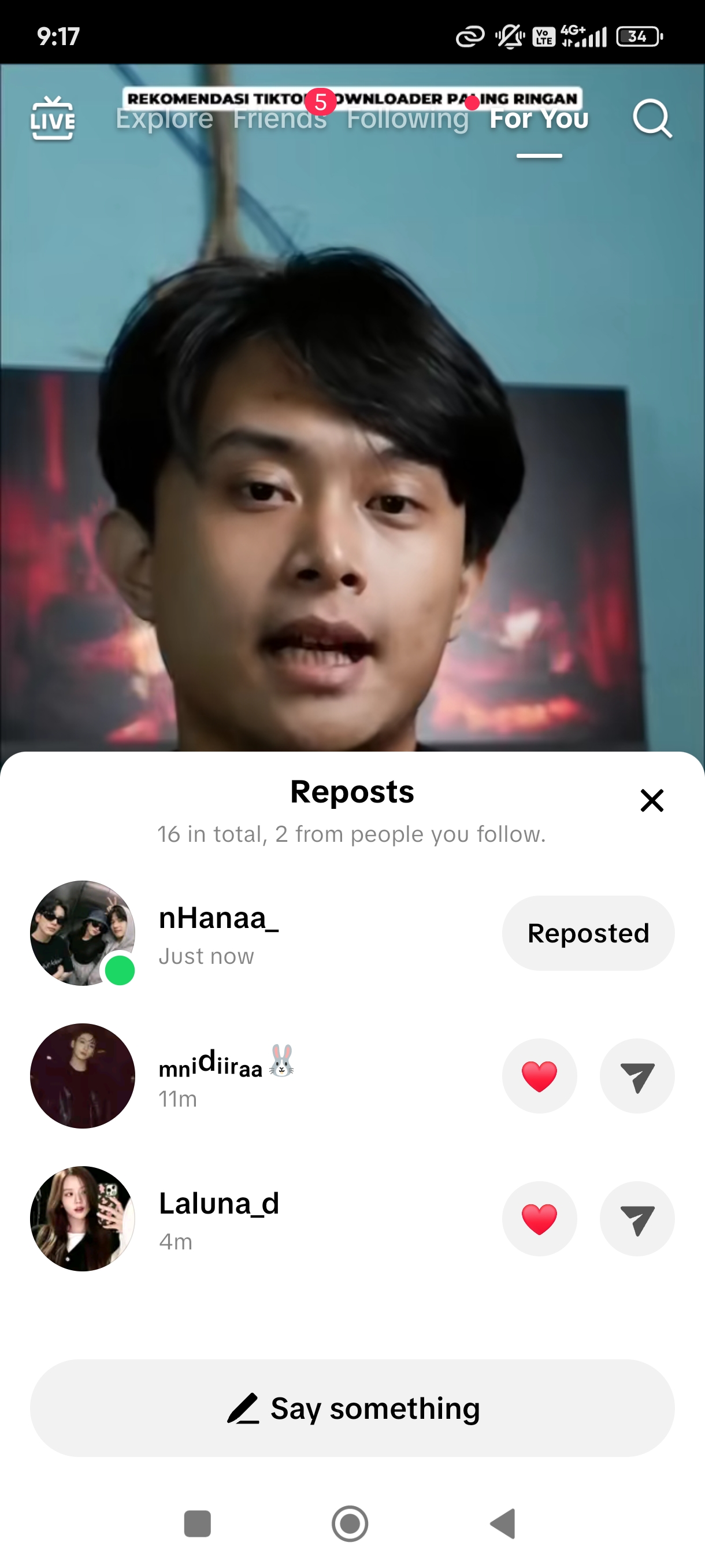The image size is (705, 1568).
Task: Open the search magnifier
Action: coord(651,118)
